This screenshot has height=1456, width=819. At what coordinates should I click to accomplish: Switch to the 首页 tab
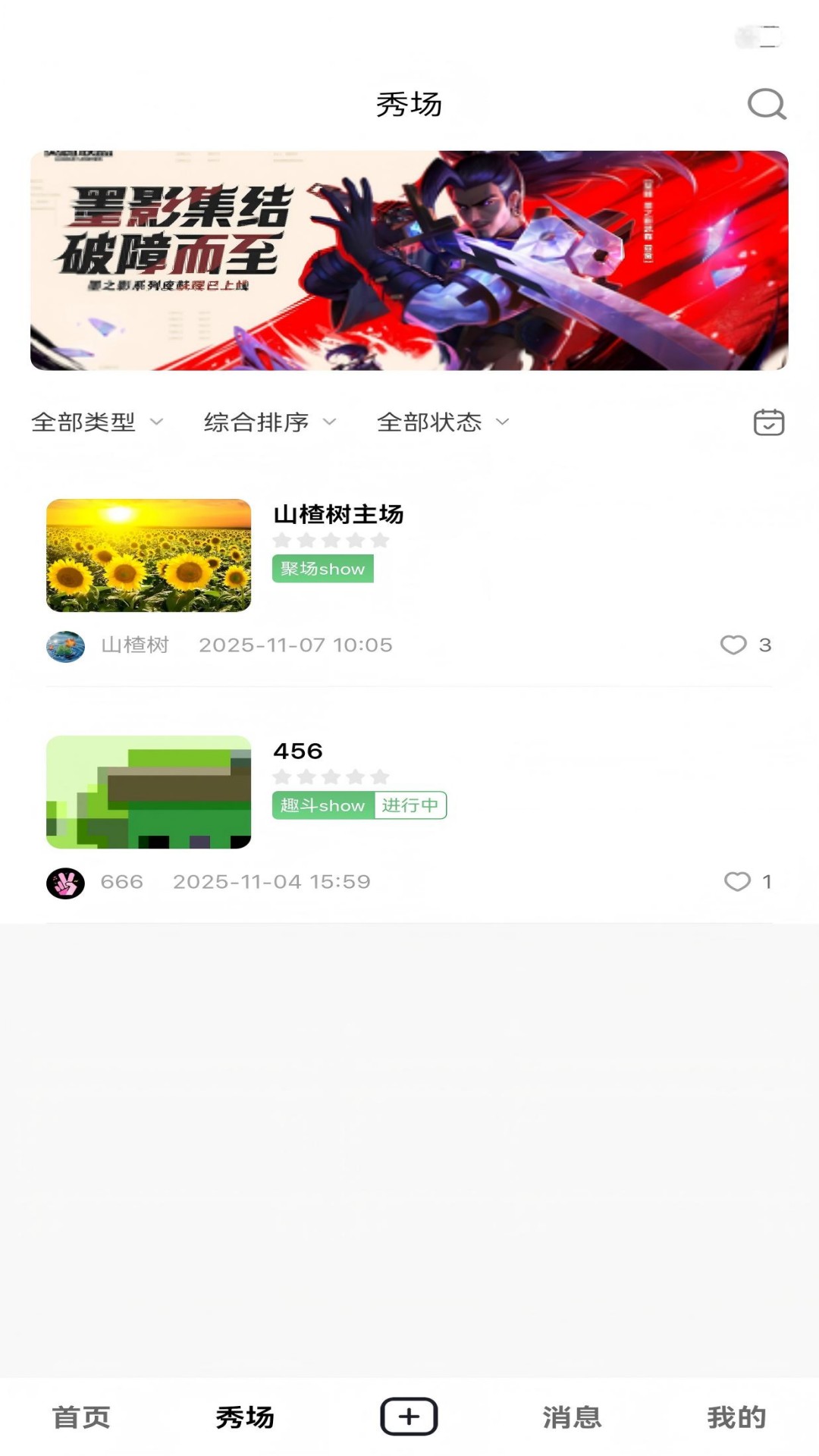click(x=80, y=1415)
